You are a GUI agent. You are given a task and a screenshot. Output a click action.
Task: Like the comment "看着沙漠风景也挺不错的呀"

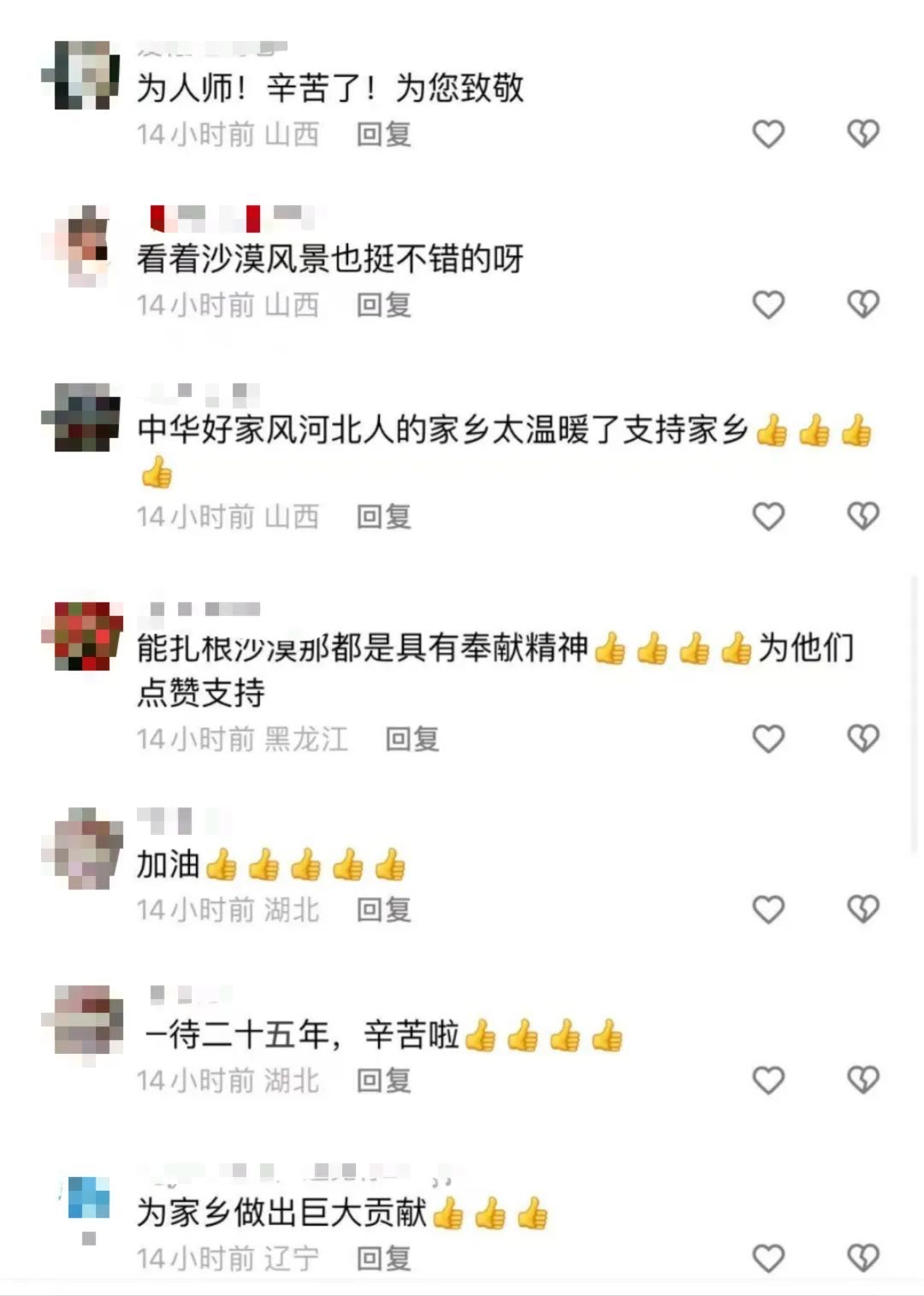(x=767, y=305)
